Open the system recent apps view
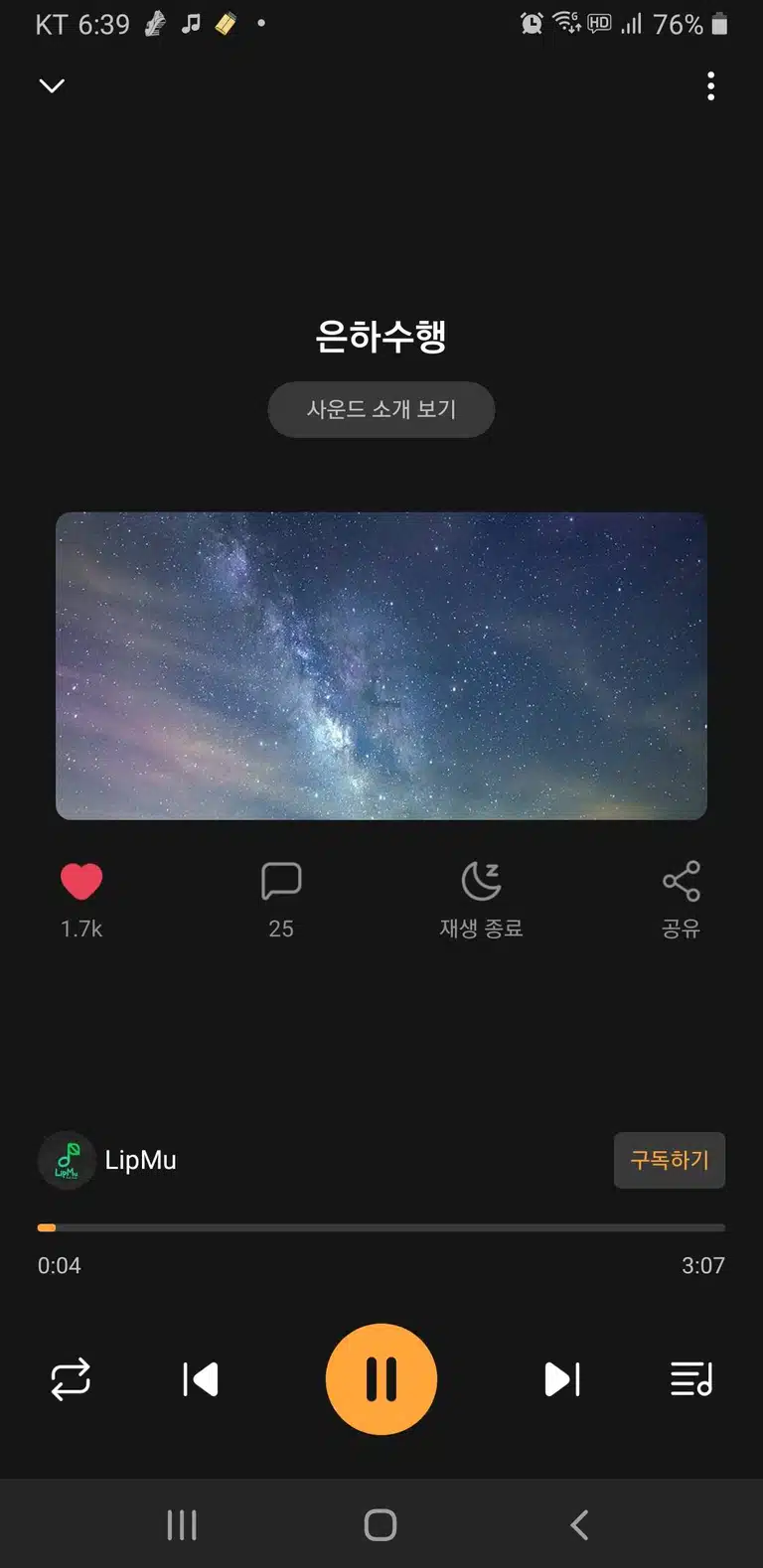 pos(182,1524)
